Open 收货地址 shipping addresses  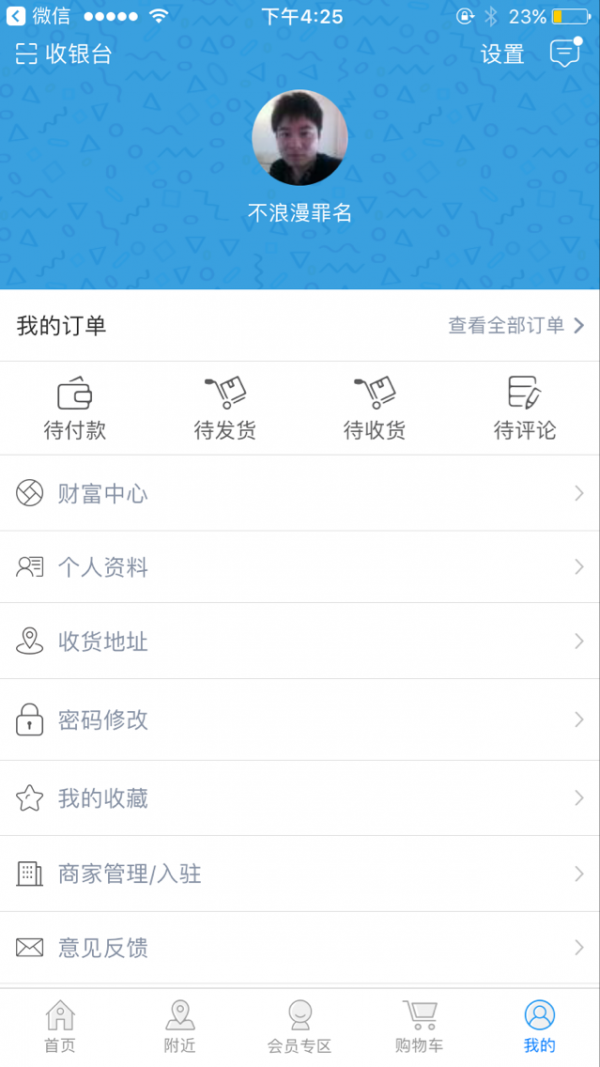[300, 641]
